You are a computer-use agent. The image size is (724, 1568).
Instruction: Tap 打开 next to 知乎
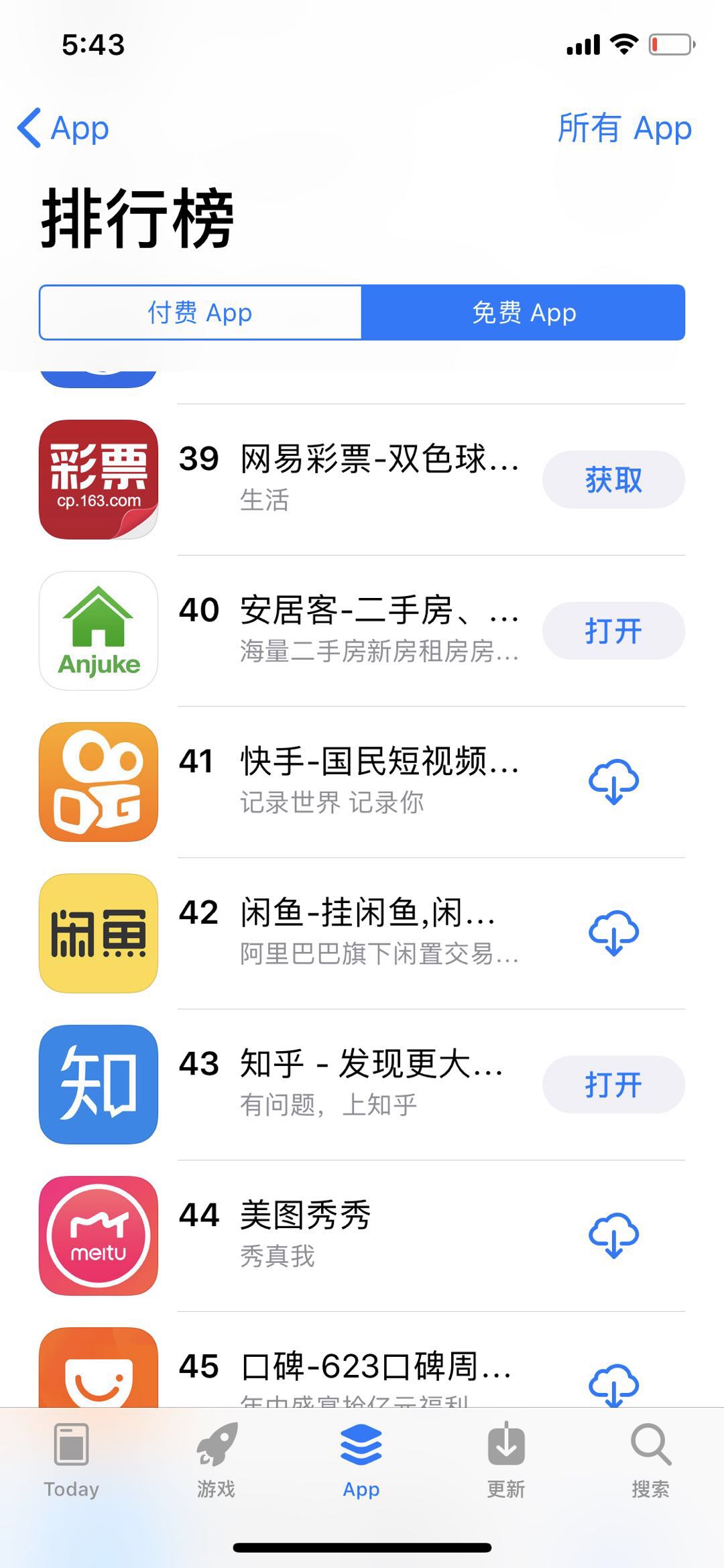[x=613, y=1084]
